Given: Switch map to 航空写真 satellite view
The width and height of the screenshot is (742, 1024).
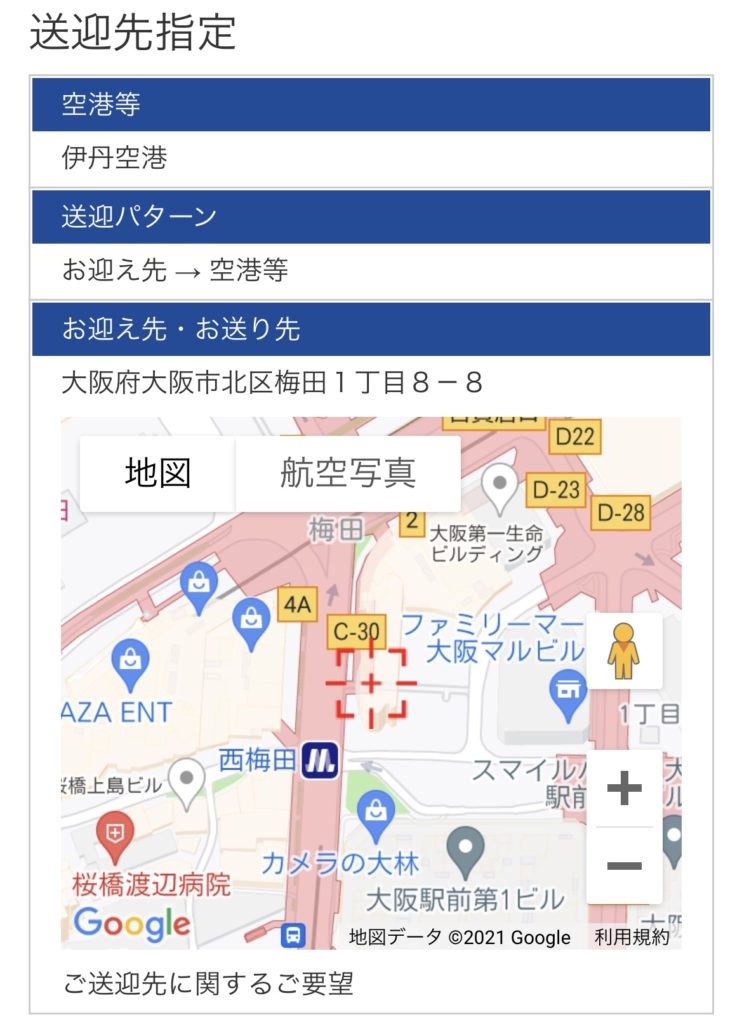Looking at the screenshot, I should click(x=348, y=473).
